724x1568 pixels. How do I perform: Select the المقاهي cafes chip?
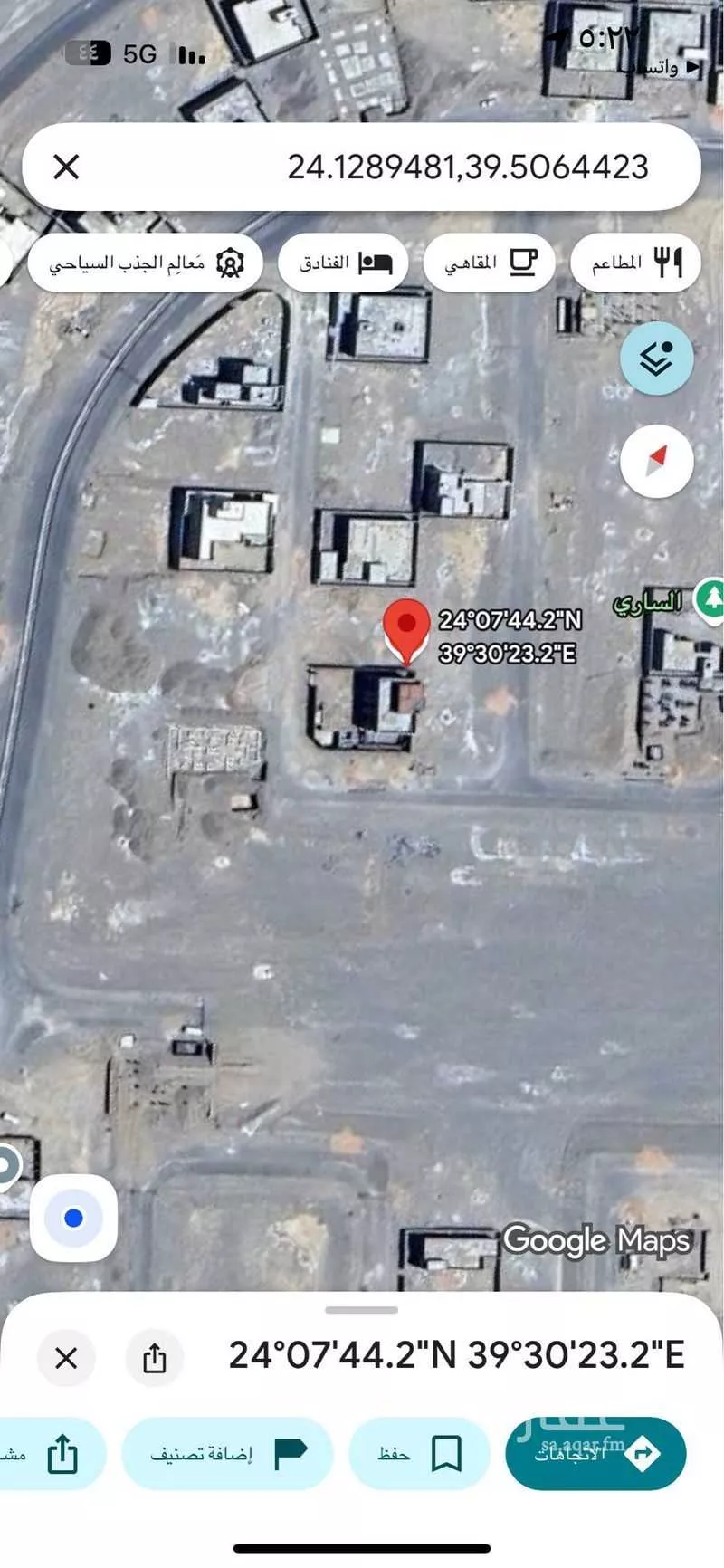[x=490, y=263]
